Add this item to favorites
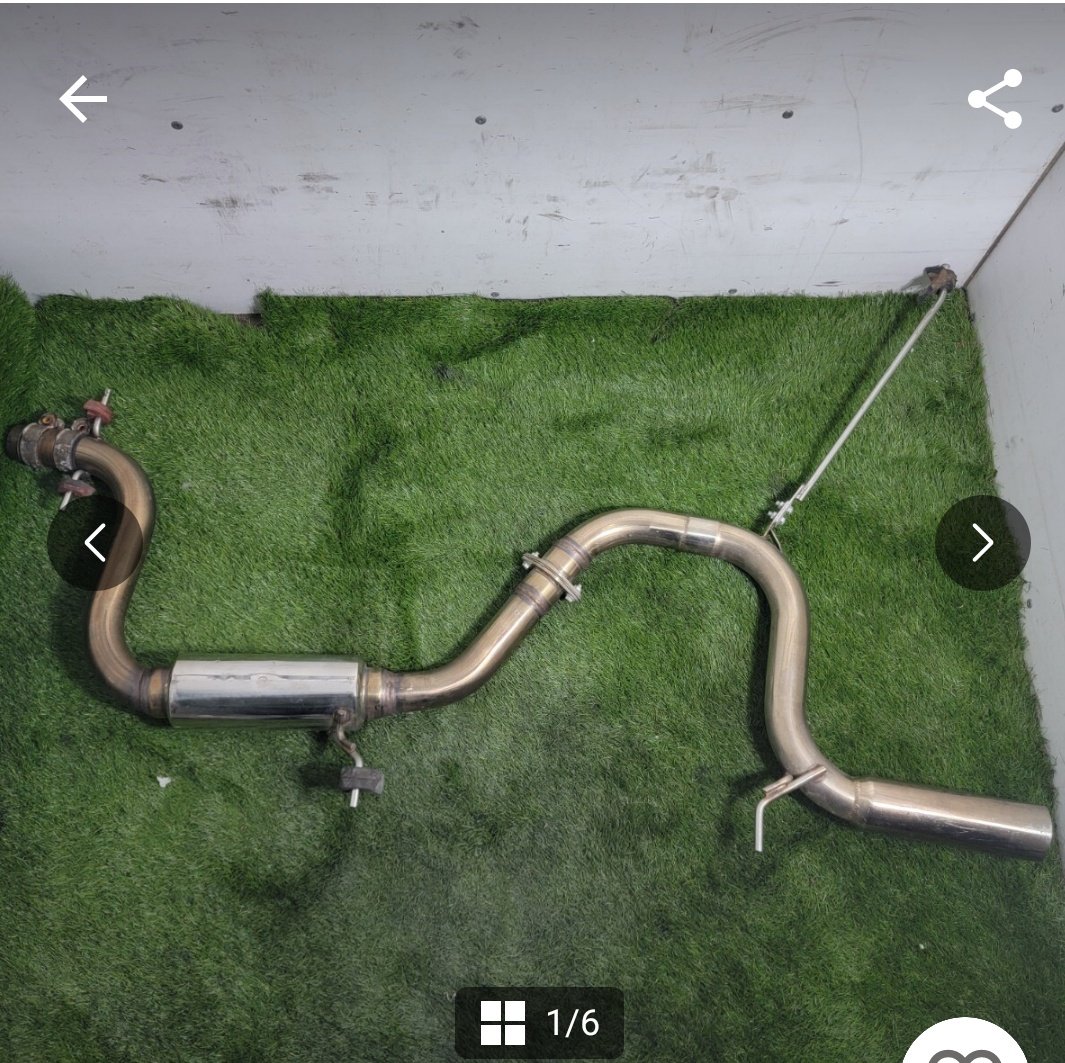This screenshot has height=1063, width=1065. point(963,1050)
